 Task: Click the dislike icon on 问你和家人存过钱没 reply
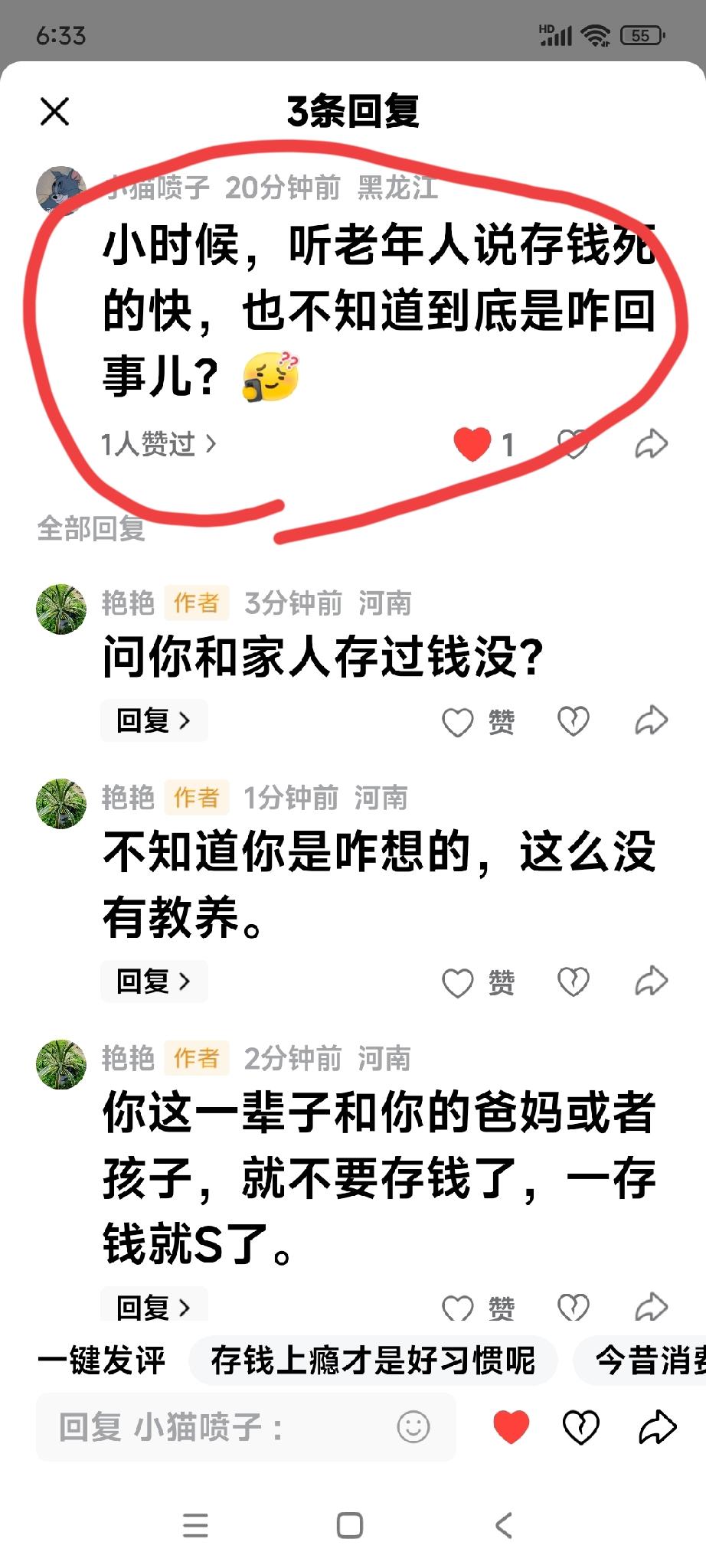coord(574,720)
